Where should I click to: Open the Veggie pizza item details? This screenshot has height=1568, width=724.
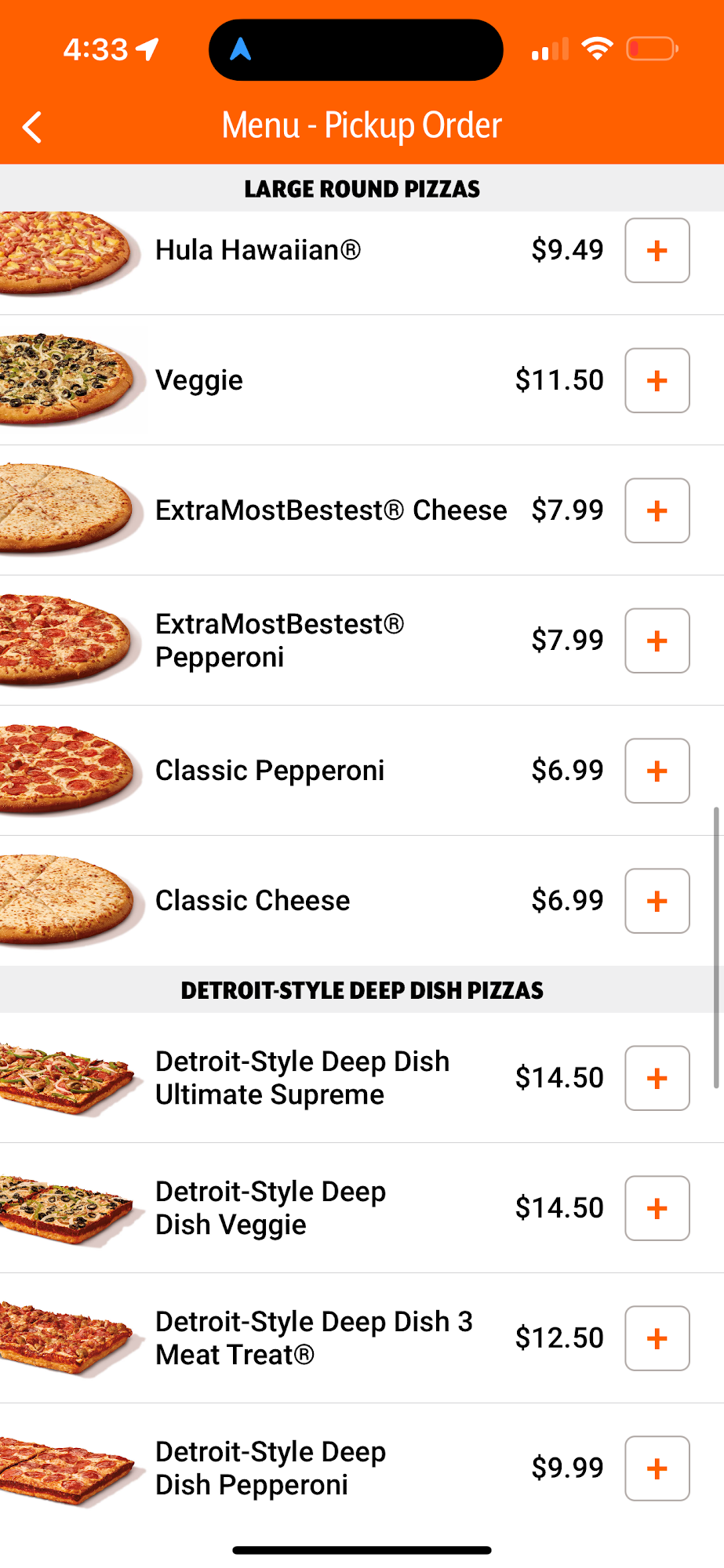click(199, 381)
